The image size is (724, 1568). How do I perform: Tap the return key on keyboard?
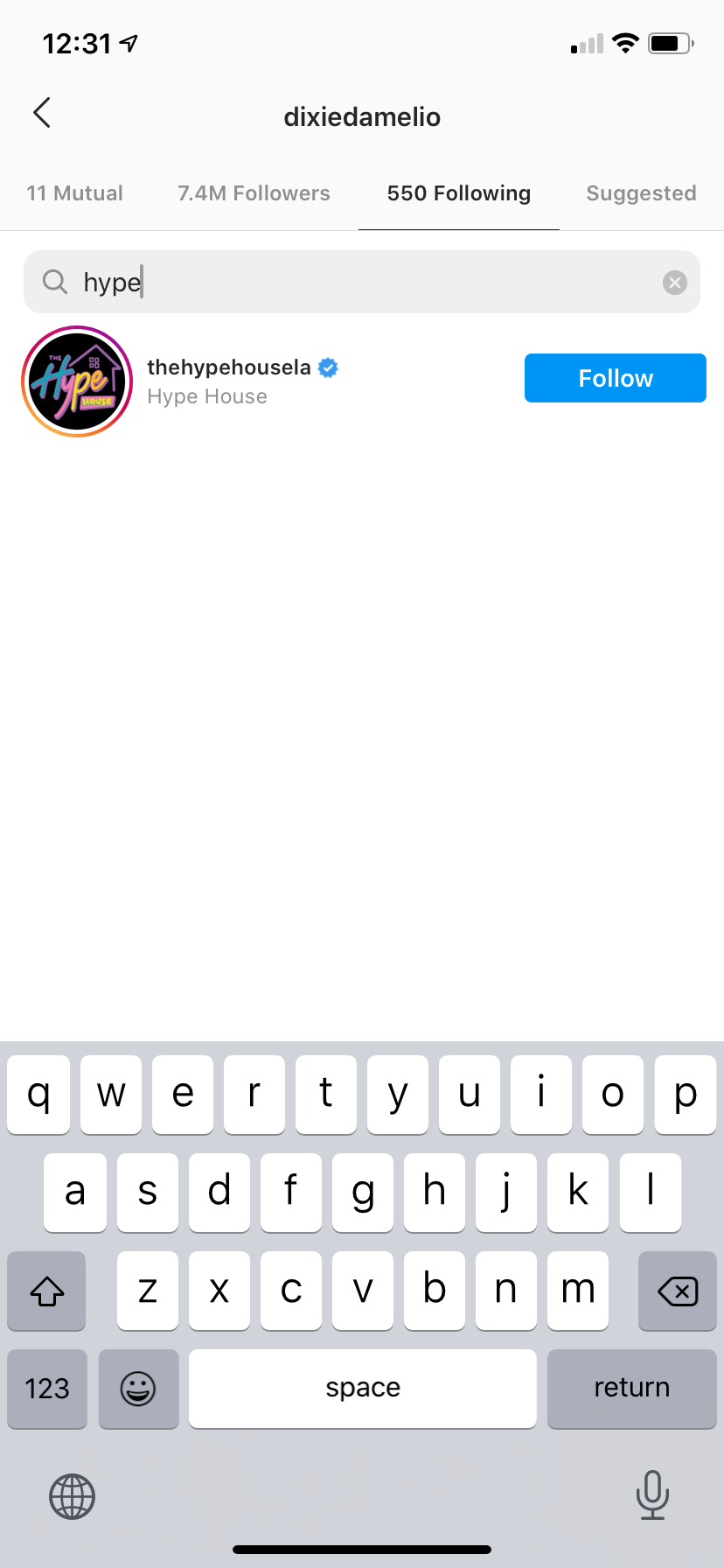click(631, 1388)
